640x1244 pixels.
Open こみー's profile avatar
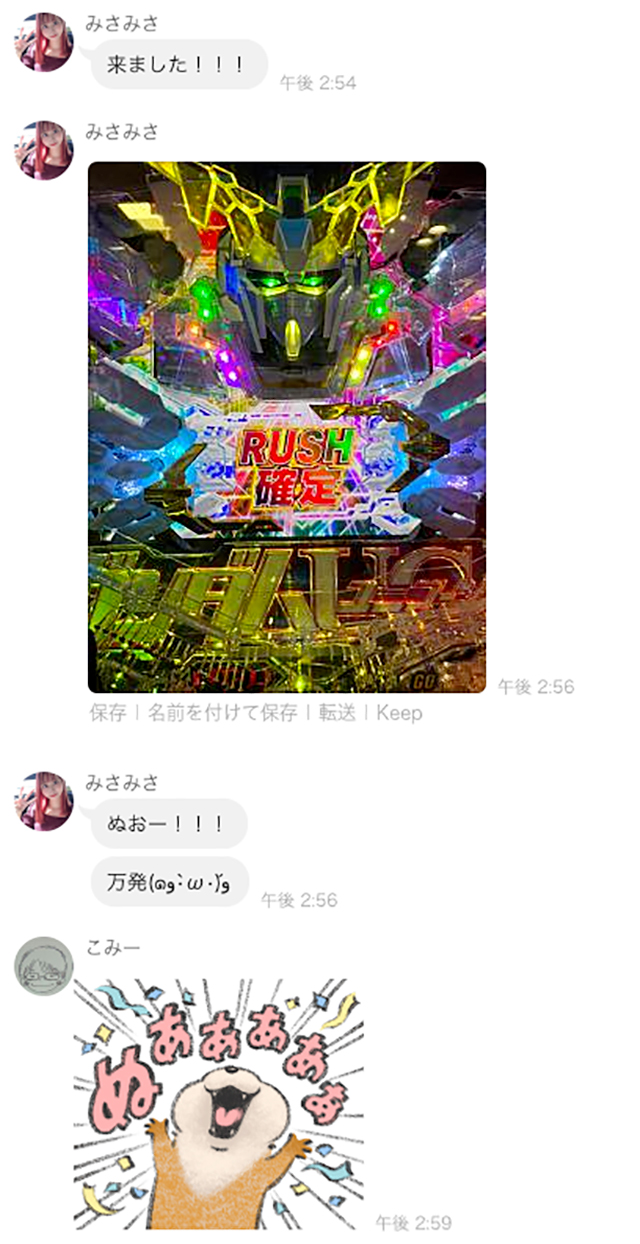[x=43, y=966]
